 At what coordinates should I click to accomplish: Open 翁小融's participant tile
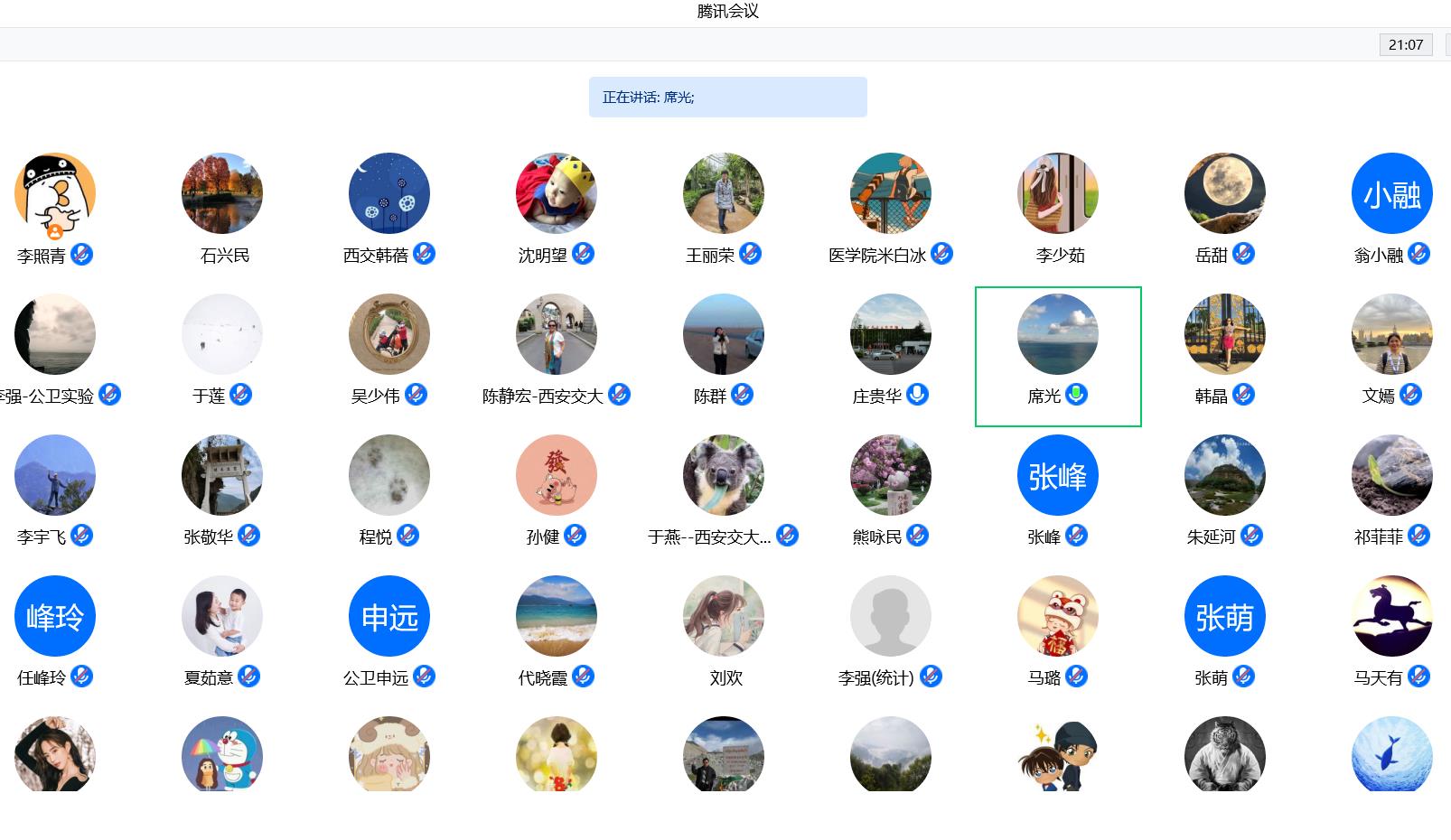(x=1391, y=194)
